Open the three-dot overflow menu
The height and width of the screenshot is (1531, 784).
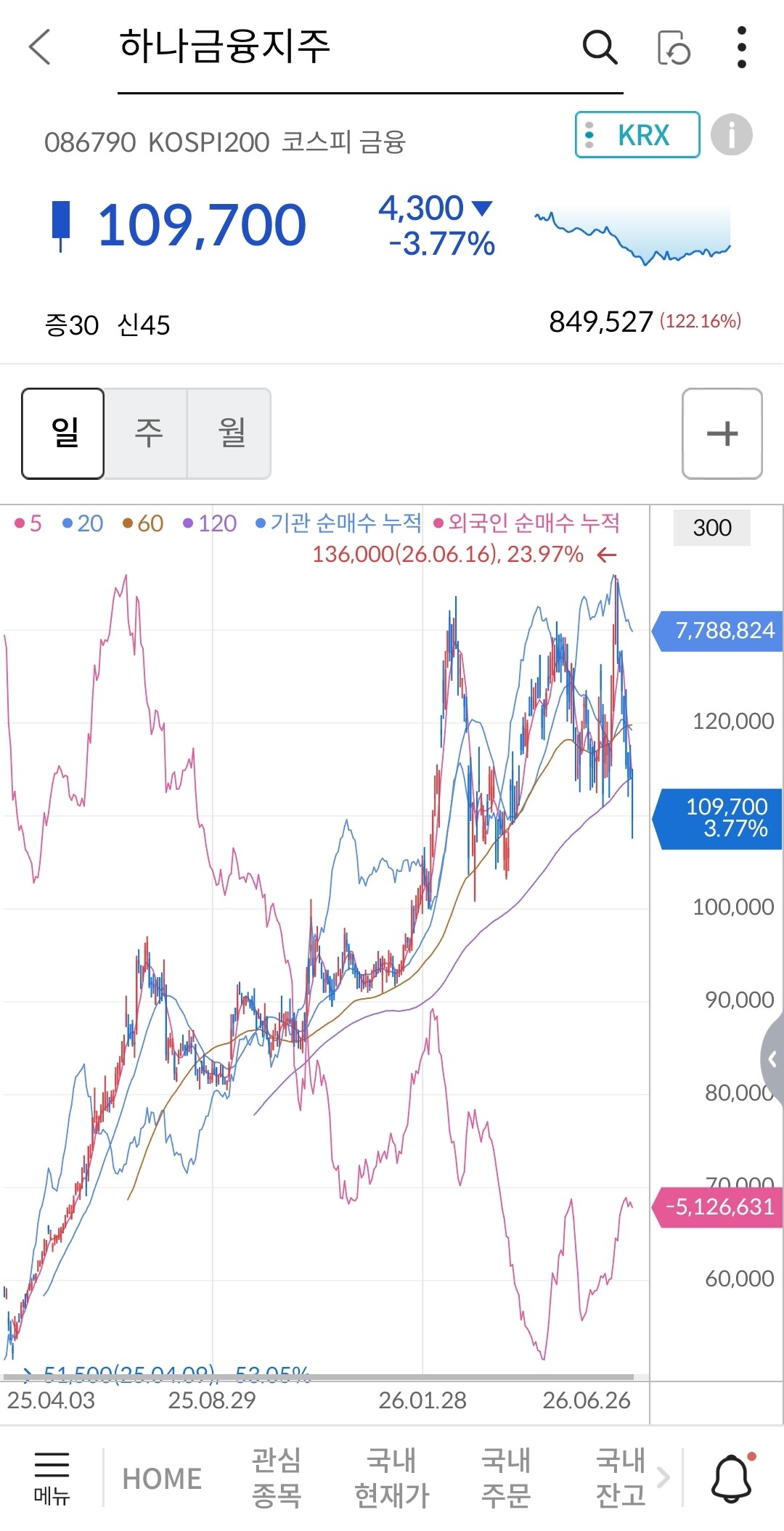point(741,48)
